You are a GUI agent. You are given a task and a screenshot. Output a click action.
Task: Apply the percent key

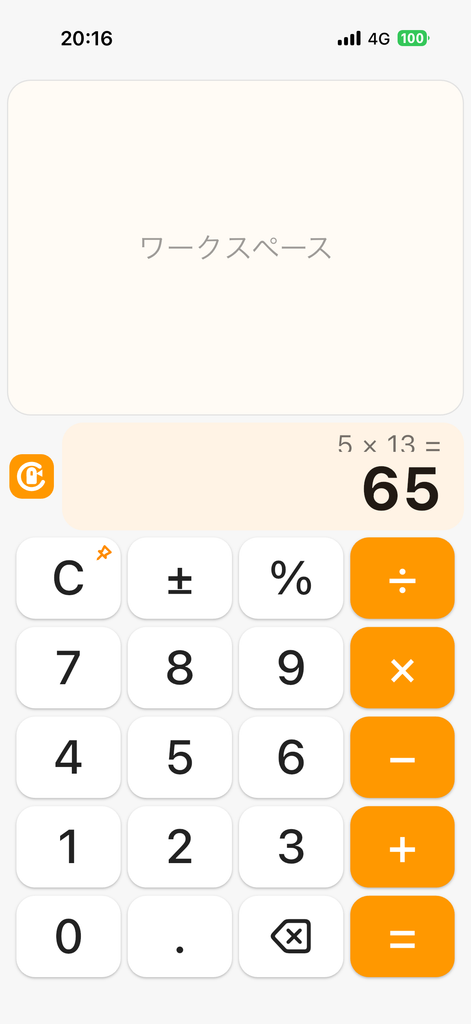coord(291,578)
